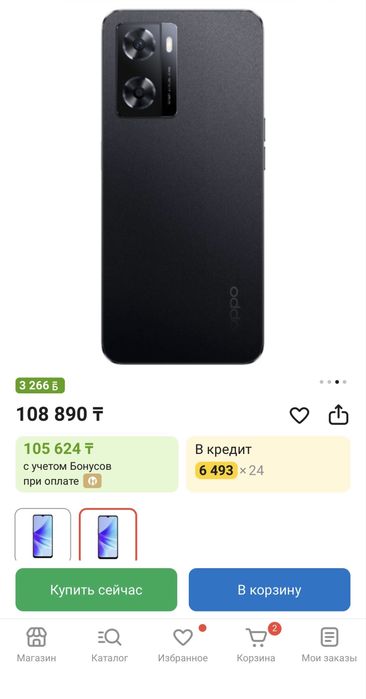Tap "Купить сейчас" button
Viewport: 366px width, 699px height.
pos(96,589)
